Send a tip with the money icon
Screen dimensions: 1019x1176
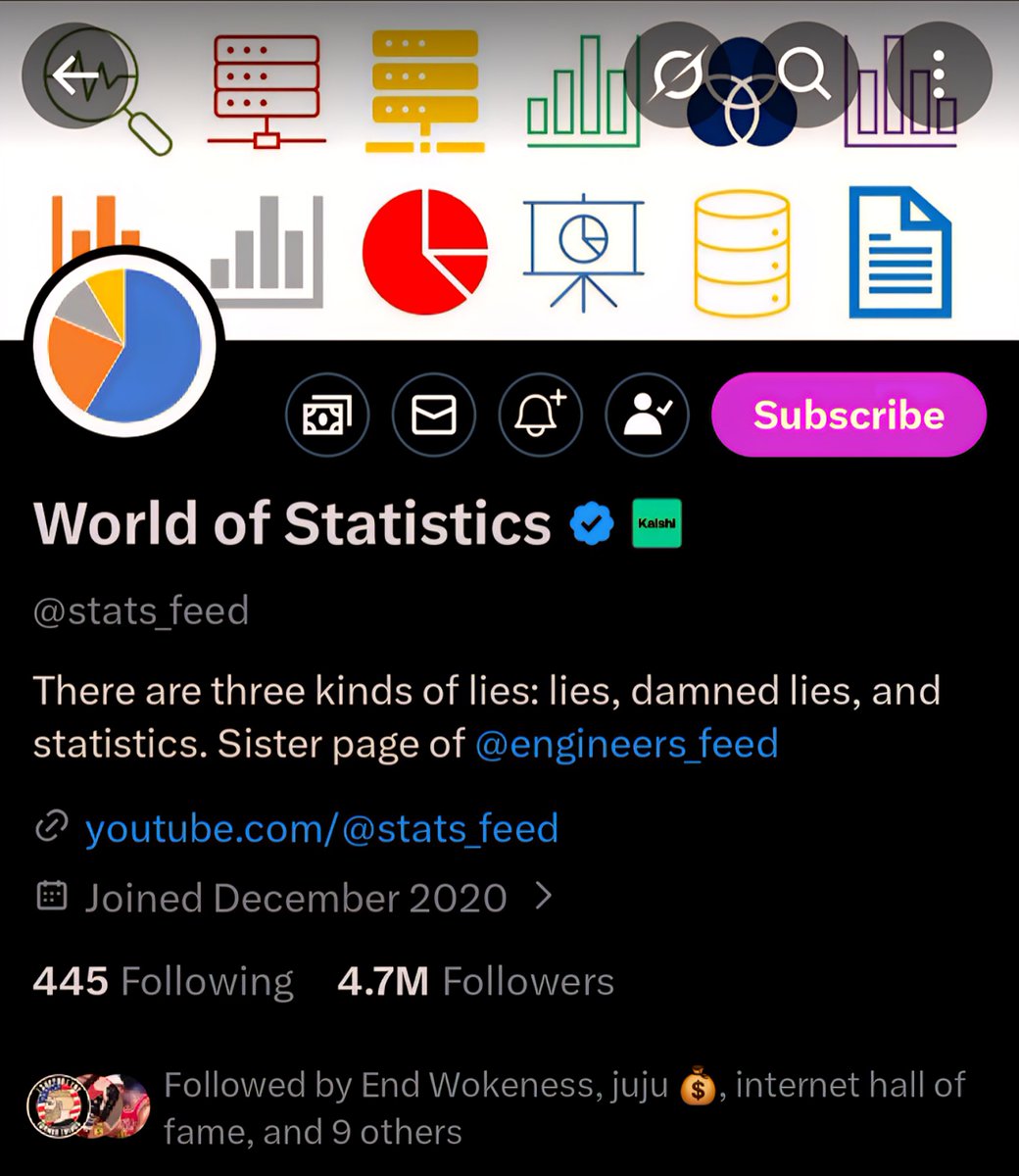pyautogui.click(x=326, y=417)
